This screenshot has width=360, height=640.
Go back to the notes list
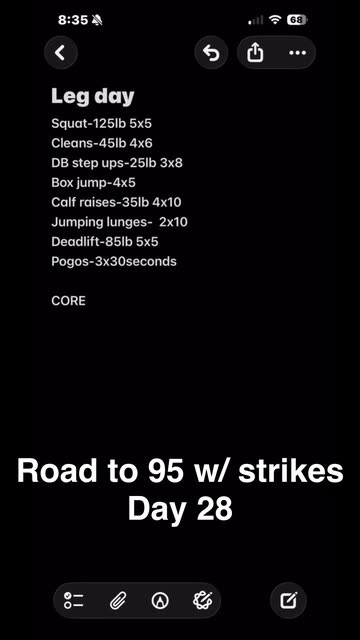tap(61, 53)
